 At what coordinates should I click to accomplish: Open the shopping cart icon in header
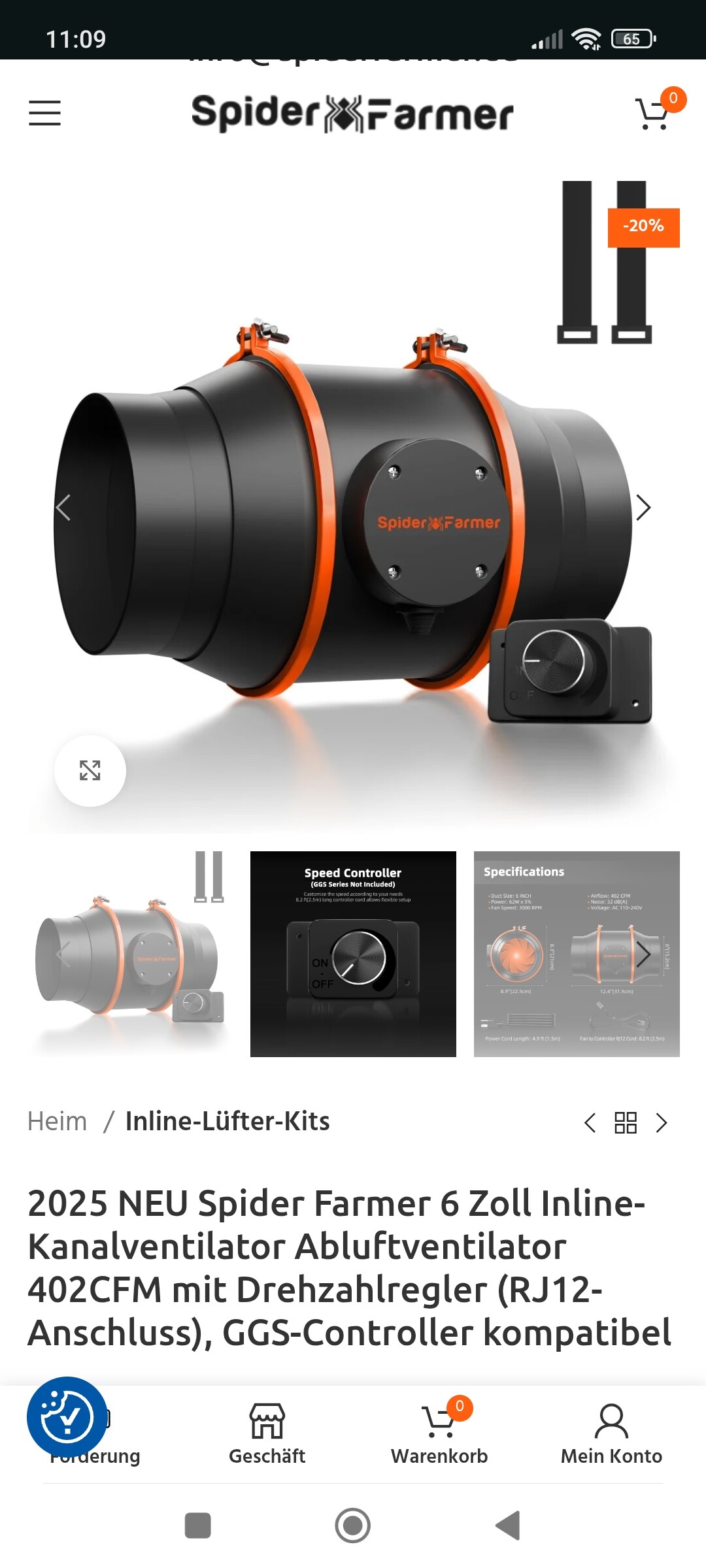coord(653,114)
